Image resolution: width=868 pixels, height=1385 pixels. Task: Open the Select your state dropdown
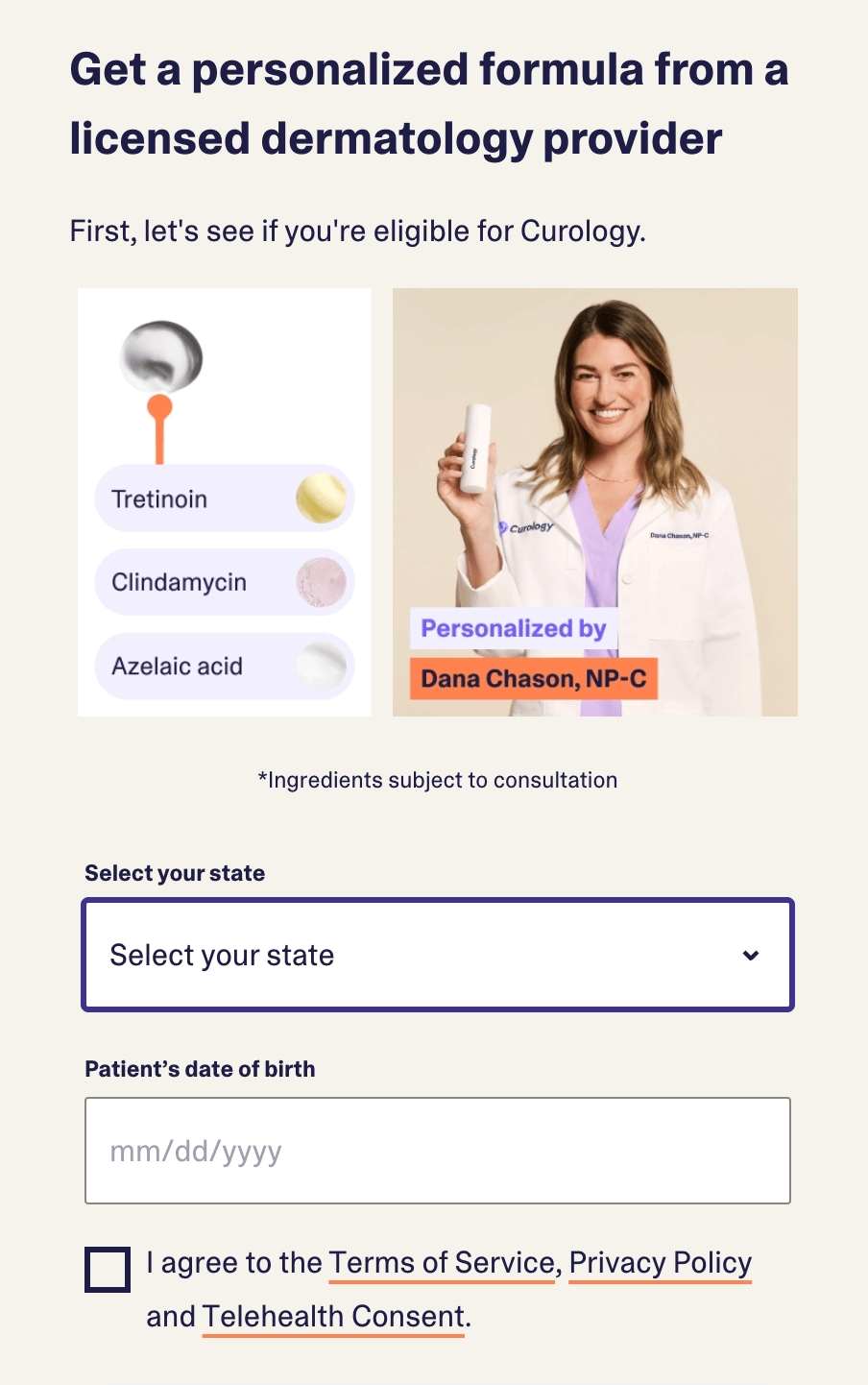tap(438, 955)
